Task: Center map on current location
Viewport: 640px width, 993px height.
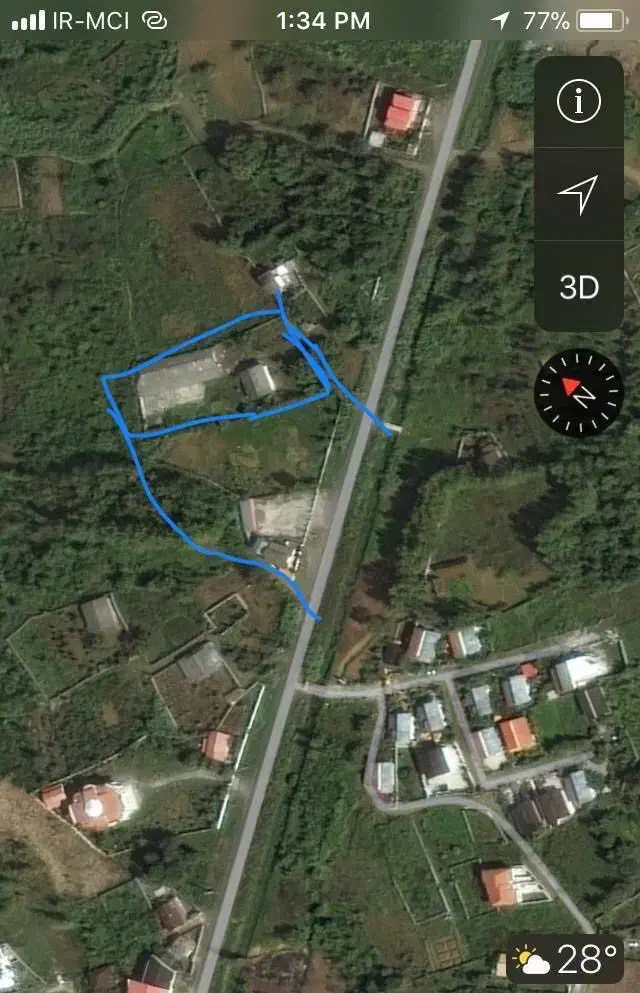Action: click(x=578, y=194)
